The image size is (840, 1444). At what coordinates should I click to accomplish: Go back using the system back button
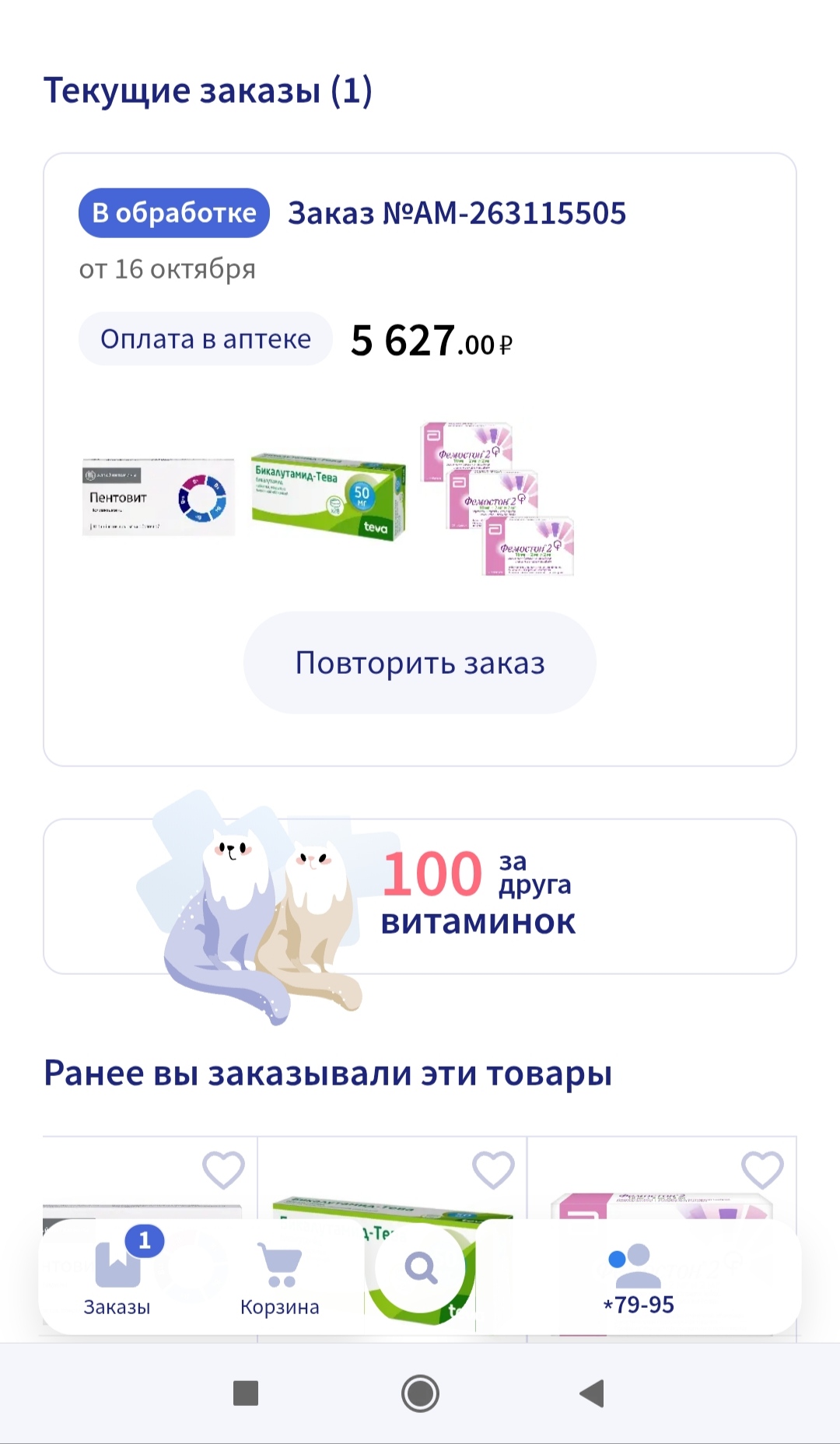[x=593, y=1393]
